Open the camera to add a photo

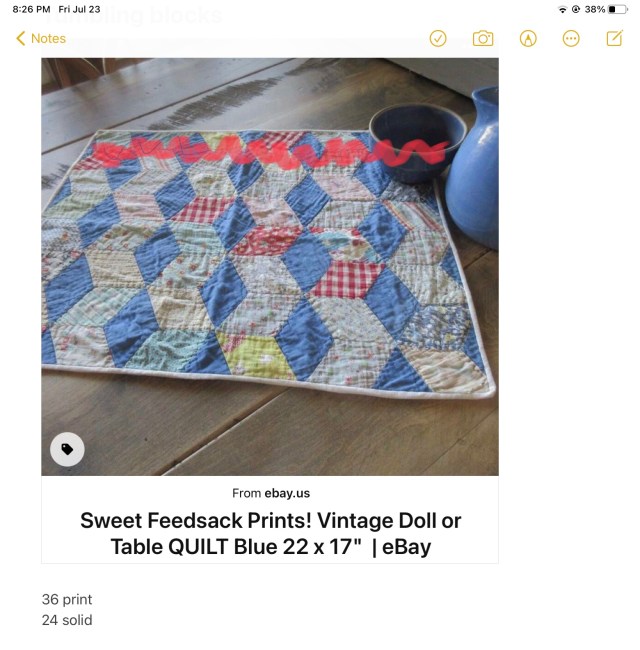tap(483, 38)
